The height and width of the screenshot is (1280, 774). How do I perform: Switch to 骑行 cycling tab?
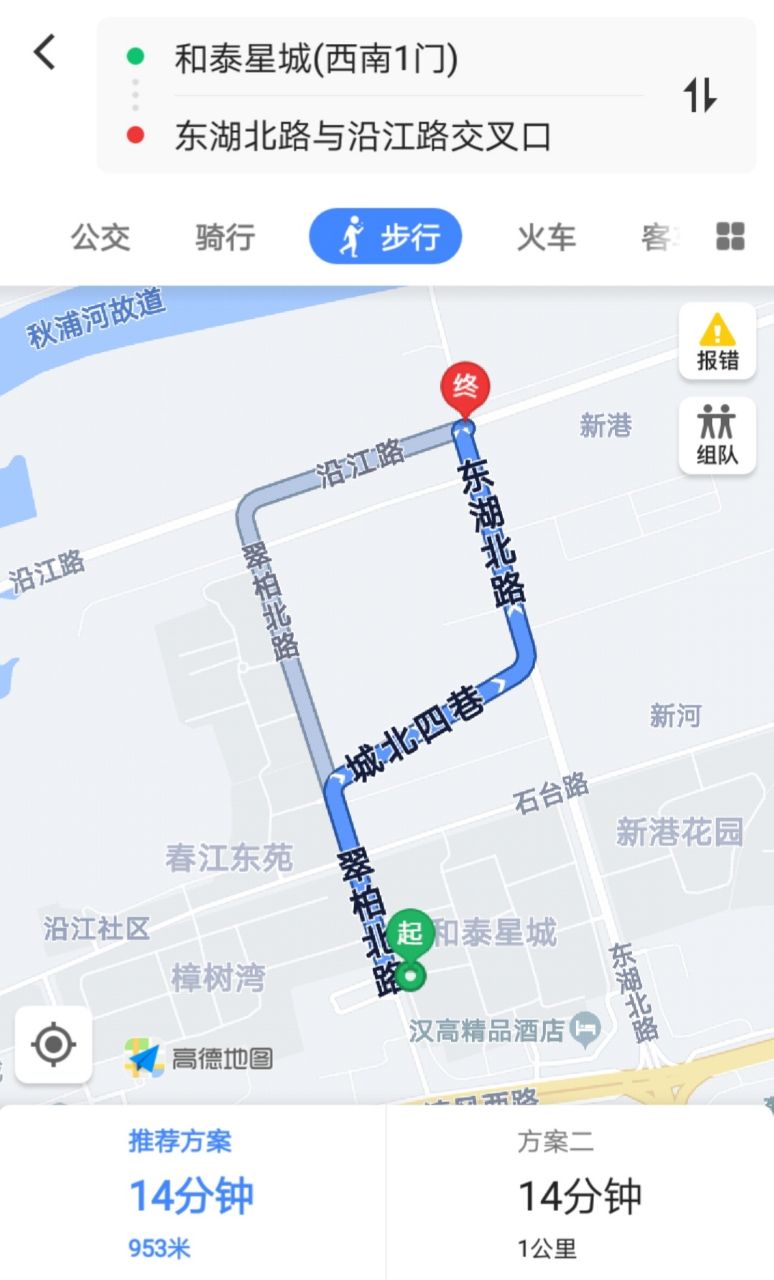(x=225, y=237)
